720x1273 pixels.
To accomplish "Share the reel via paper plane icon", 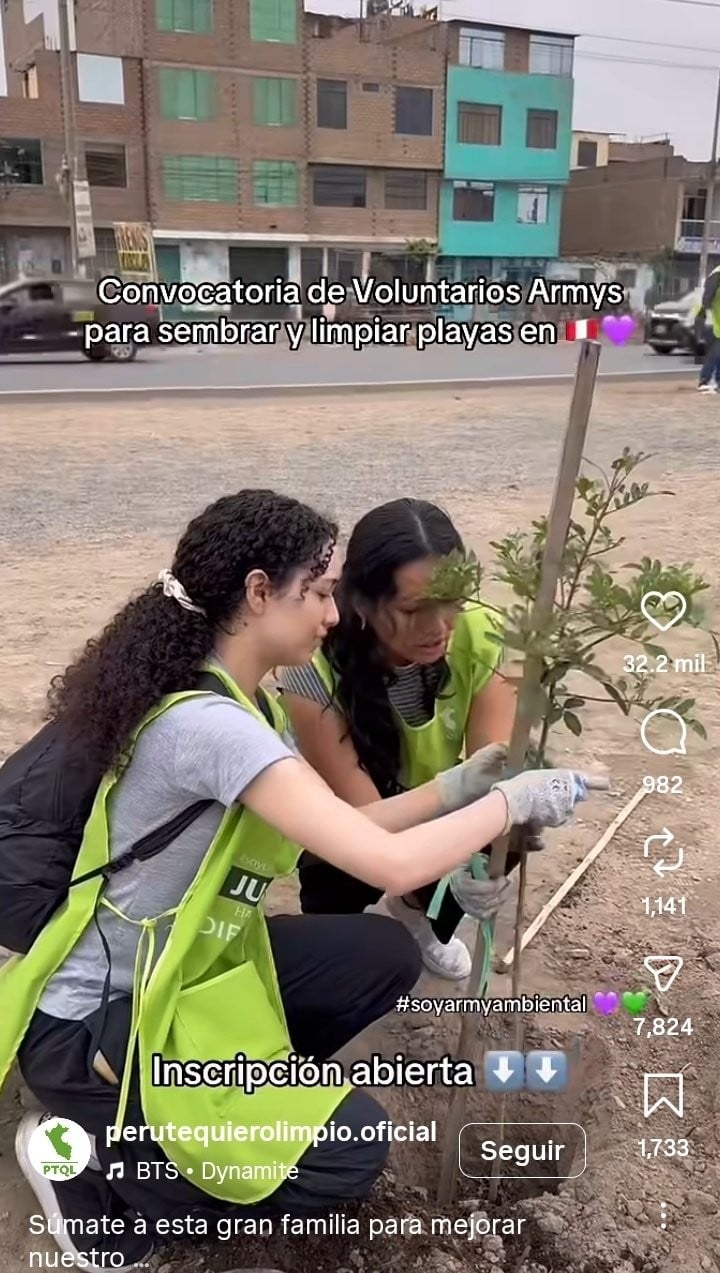I will point(663,974).
